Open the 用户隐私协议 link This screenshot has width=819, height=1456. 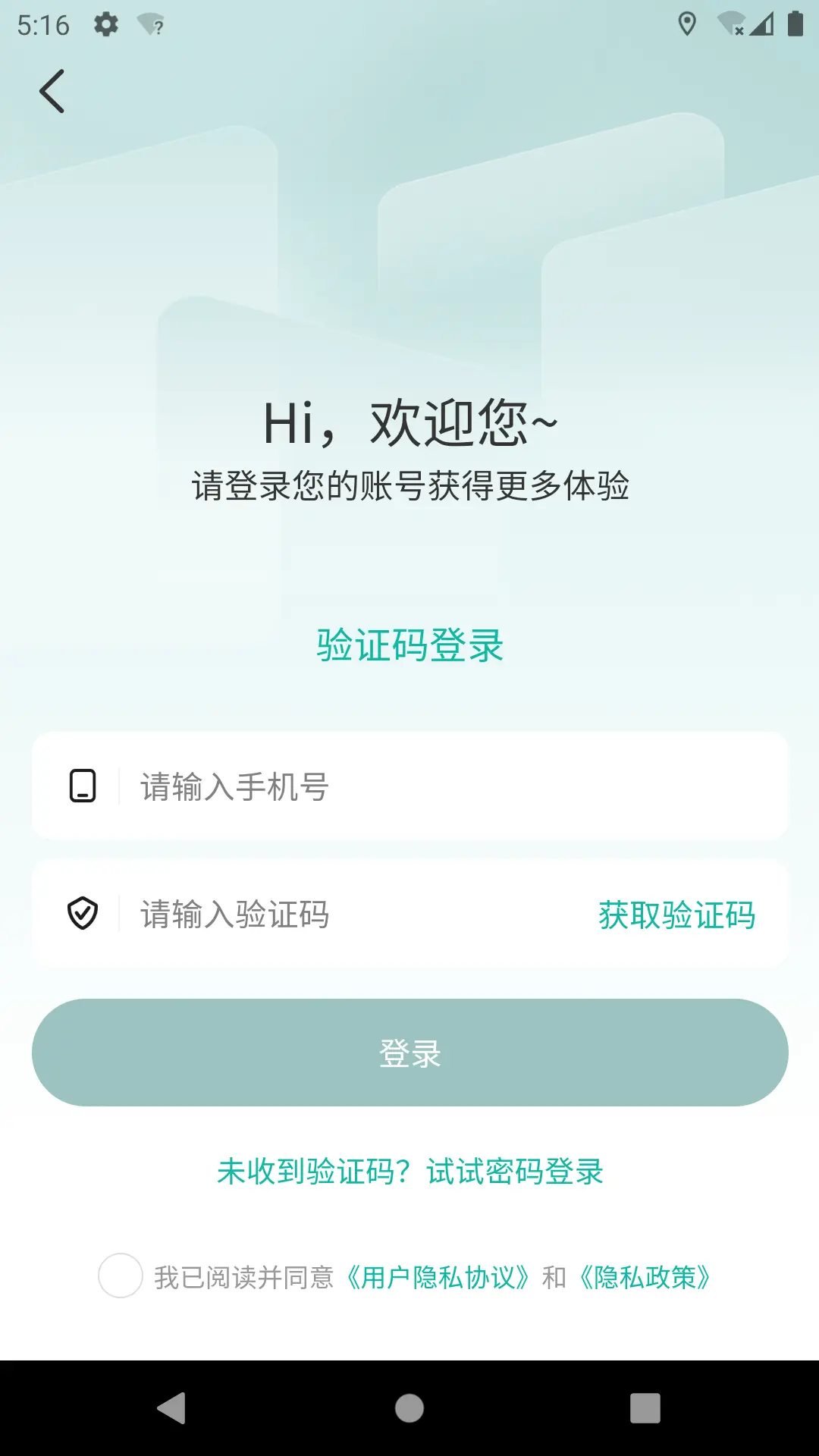coord(438,1278)
